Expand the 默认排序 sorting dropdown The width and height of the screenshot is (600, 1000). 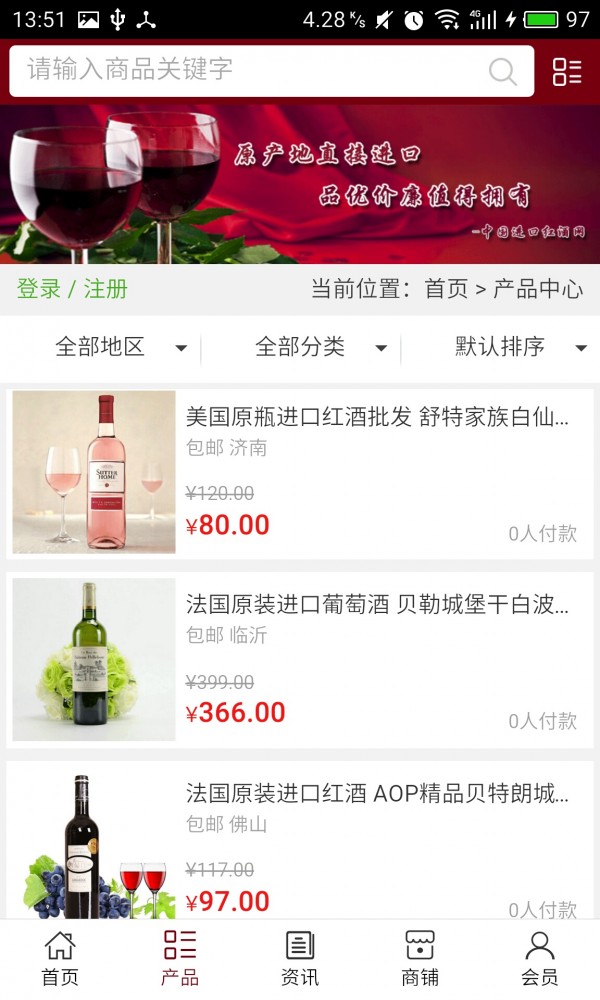[520, 348]
